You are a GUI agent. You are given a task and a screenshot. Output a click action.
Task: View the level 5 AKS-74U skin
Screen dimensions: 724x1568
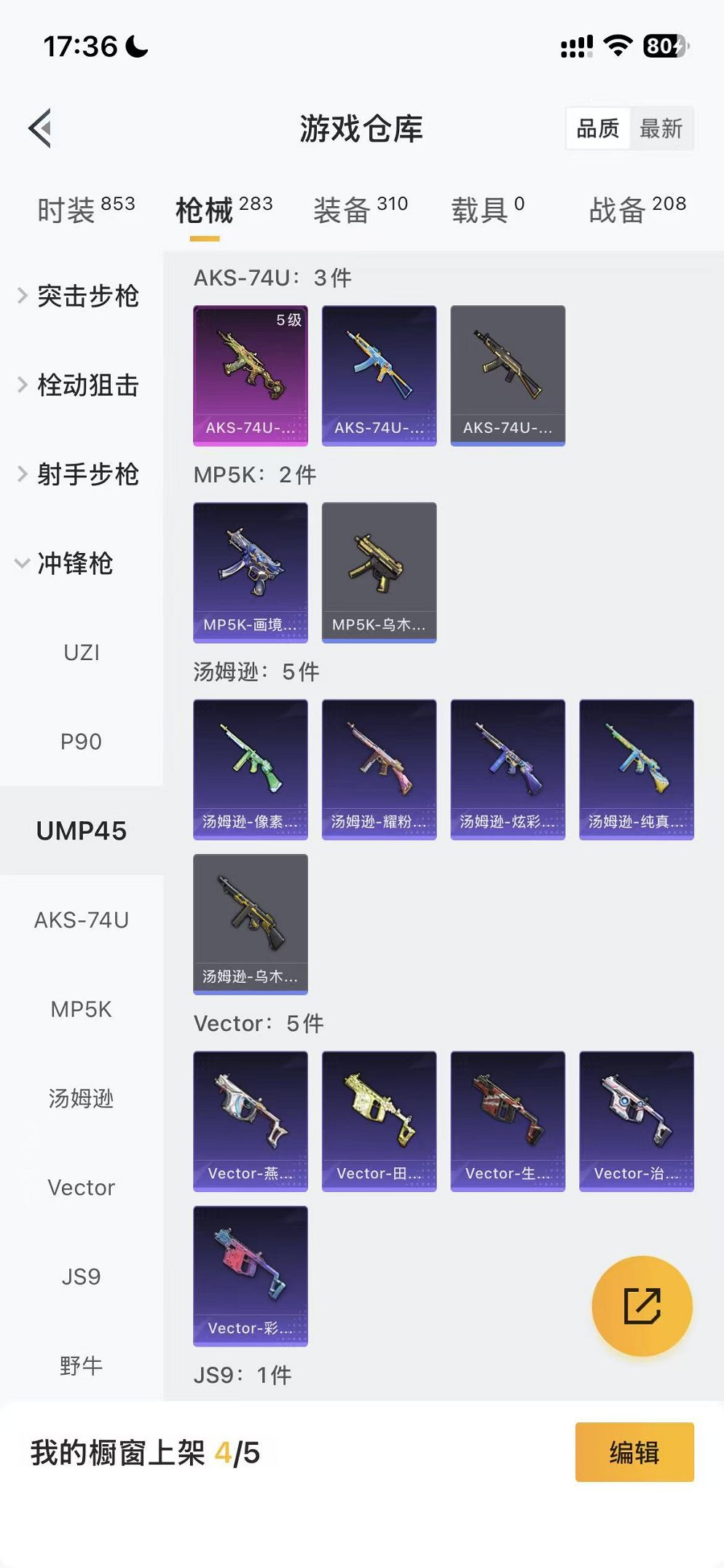click(x=250, y=374)
